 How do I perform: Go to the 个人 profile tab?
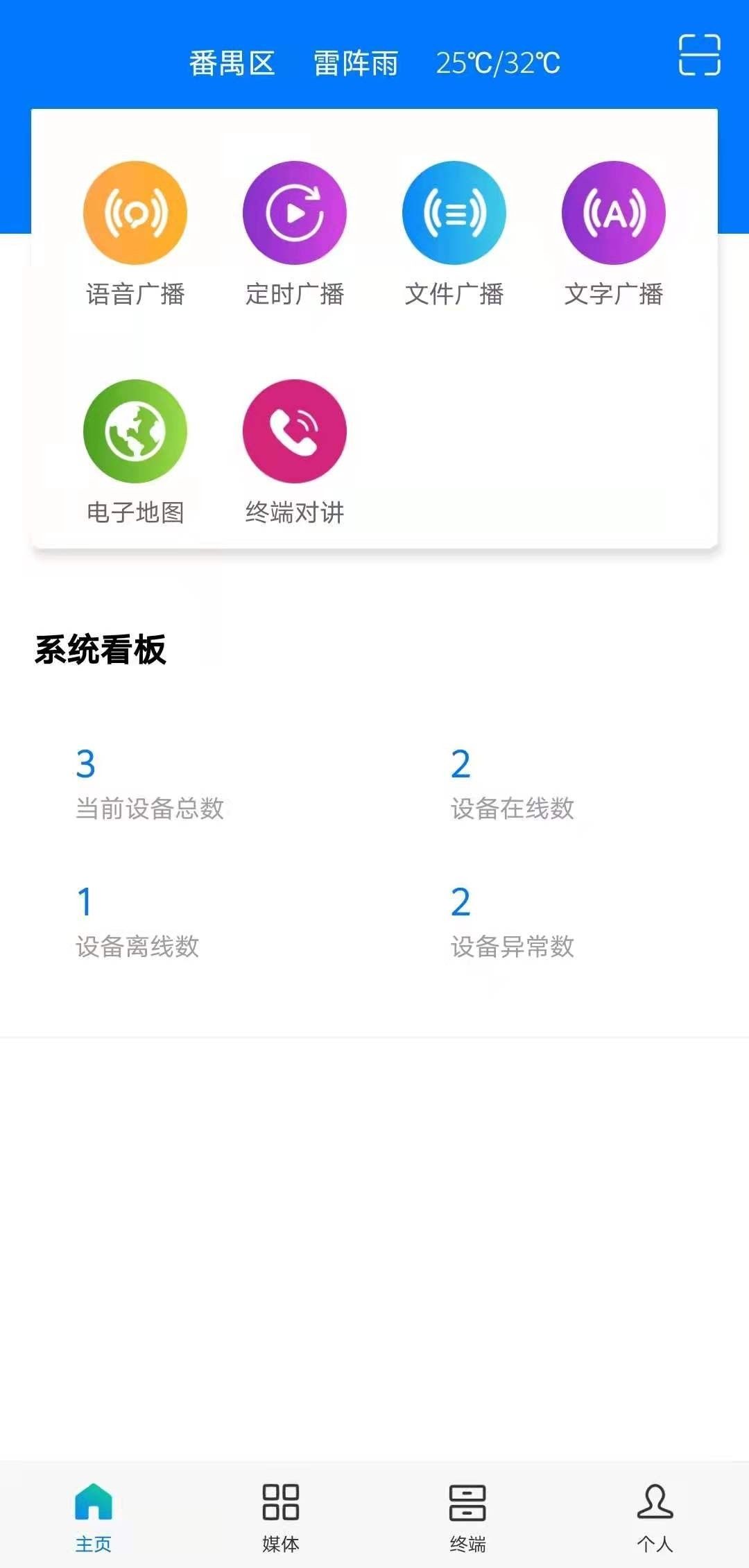(x=655, y=1516)
